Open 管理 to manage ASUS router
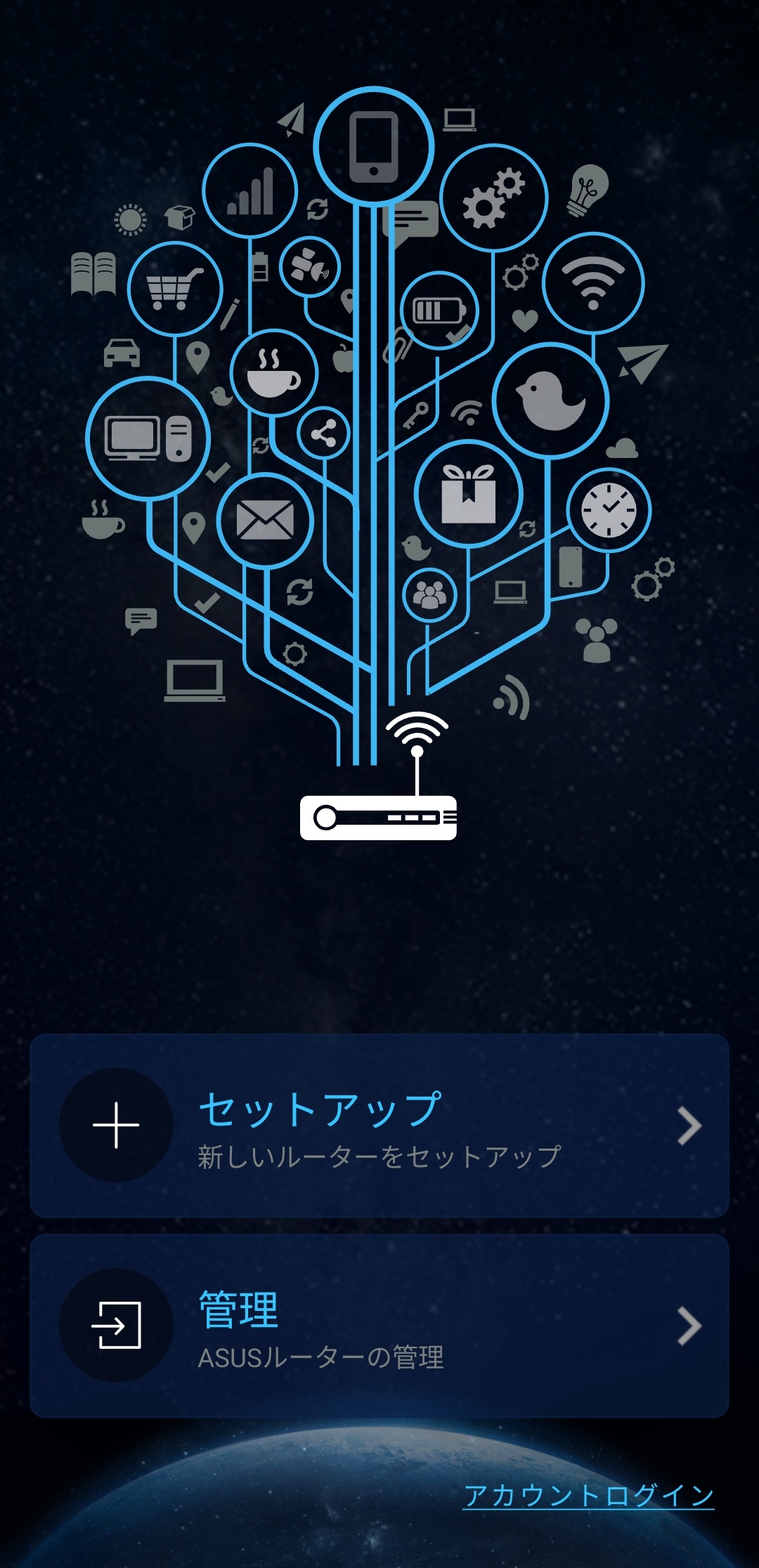This screenshot has width=759, height=1568. pos(379,1326)
